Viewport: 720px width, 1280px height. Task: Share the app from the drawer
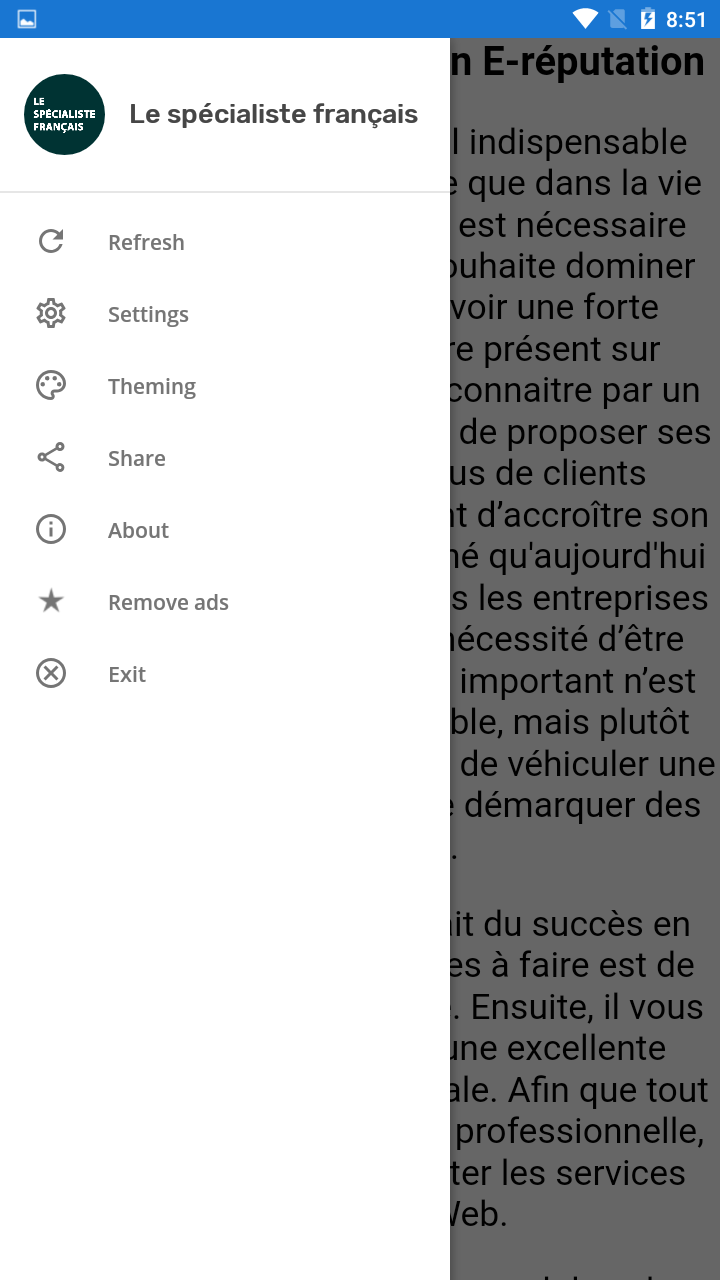coord(137,458)
